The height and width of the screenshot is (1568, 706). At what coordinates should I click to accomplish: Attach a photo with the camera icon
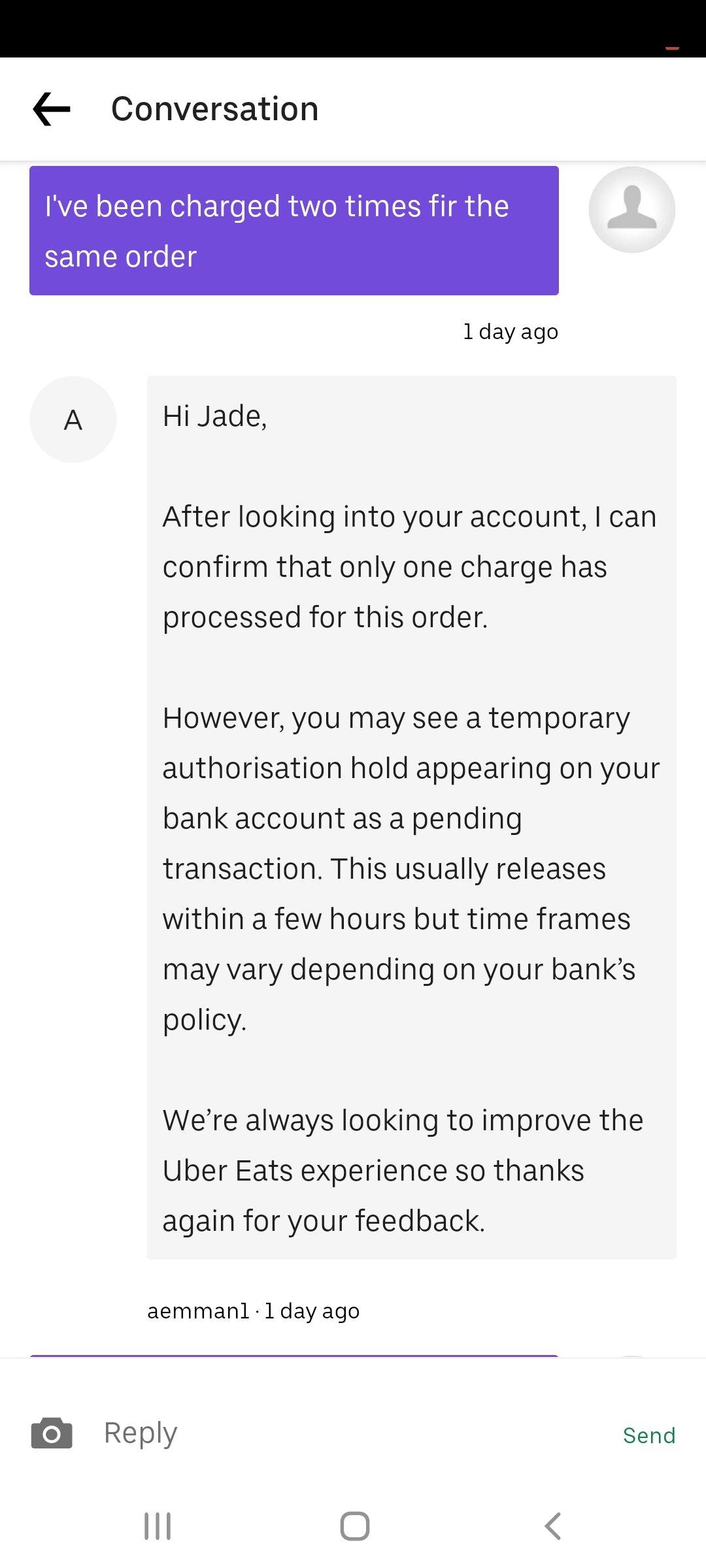[52, 1433]
